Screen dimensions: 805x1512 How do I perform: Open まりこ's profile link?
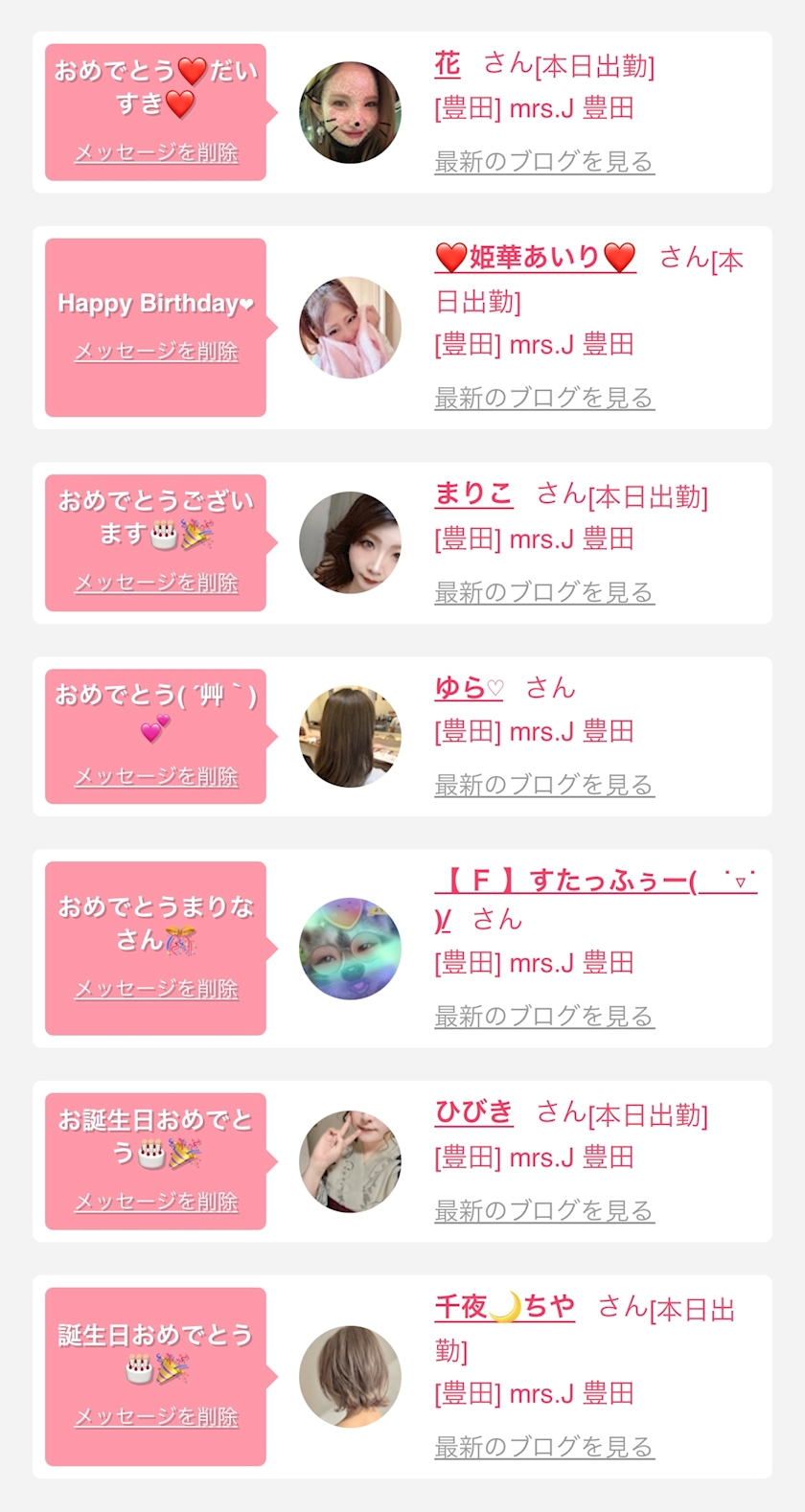coord(473,494)
